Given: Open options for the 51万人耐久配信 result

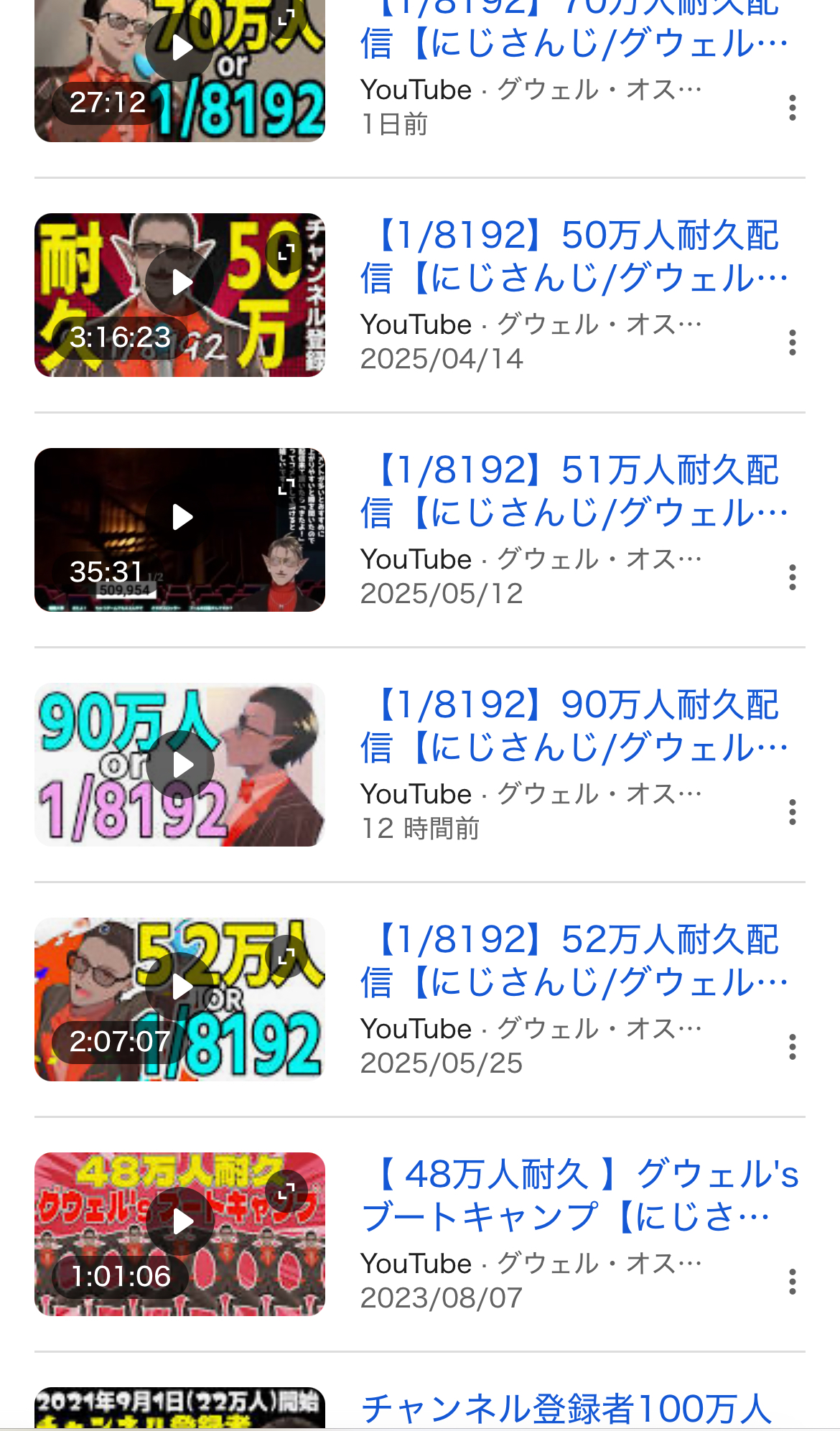Looking at the screenshot, I should click(792, 577).
